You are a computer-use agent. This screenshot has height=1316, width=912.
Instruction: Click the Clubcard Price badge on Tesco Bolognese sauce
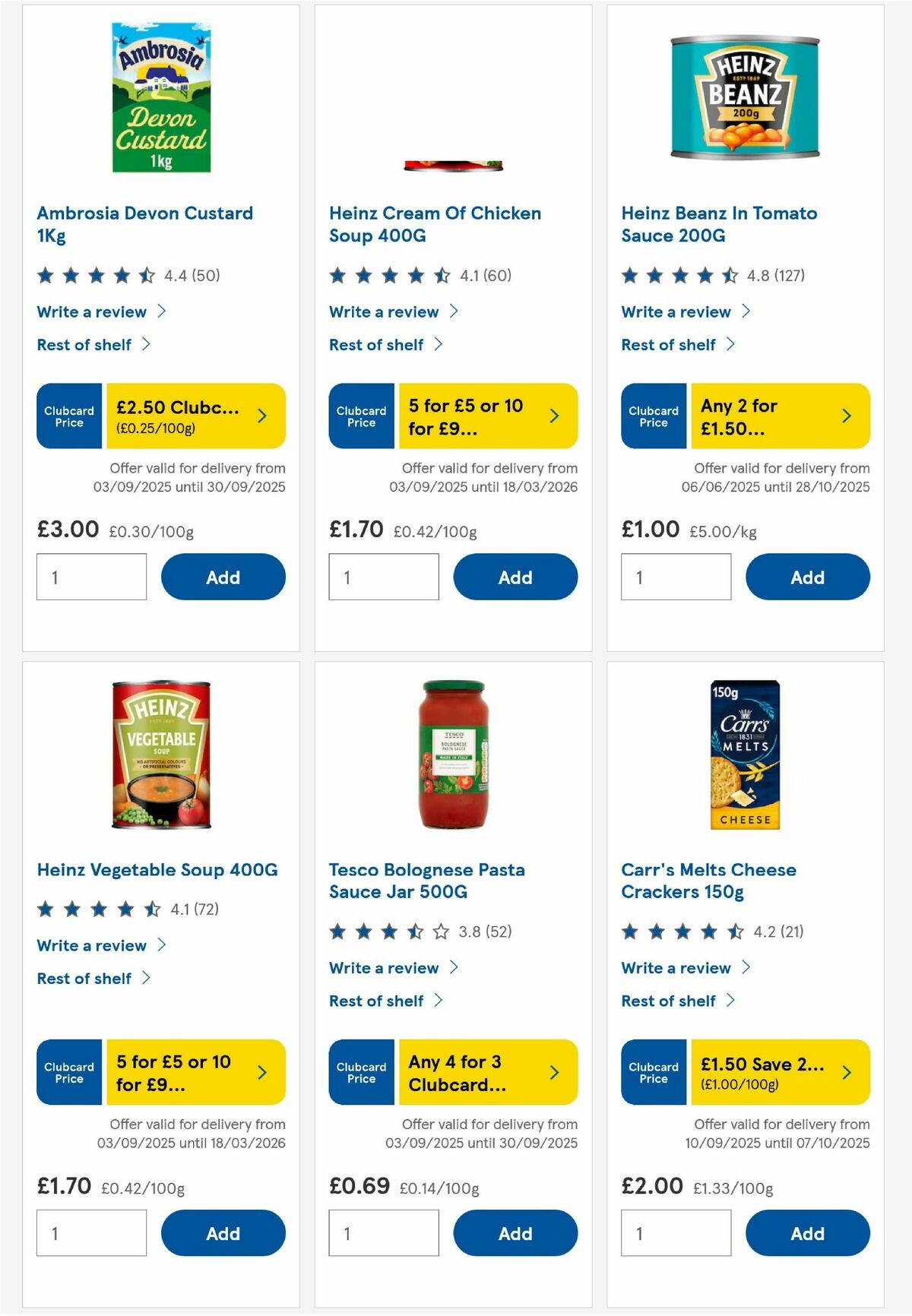[x=360, y=1072]
